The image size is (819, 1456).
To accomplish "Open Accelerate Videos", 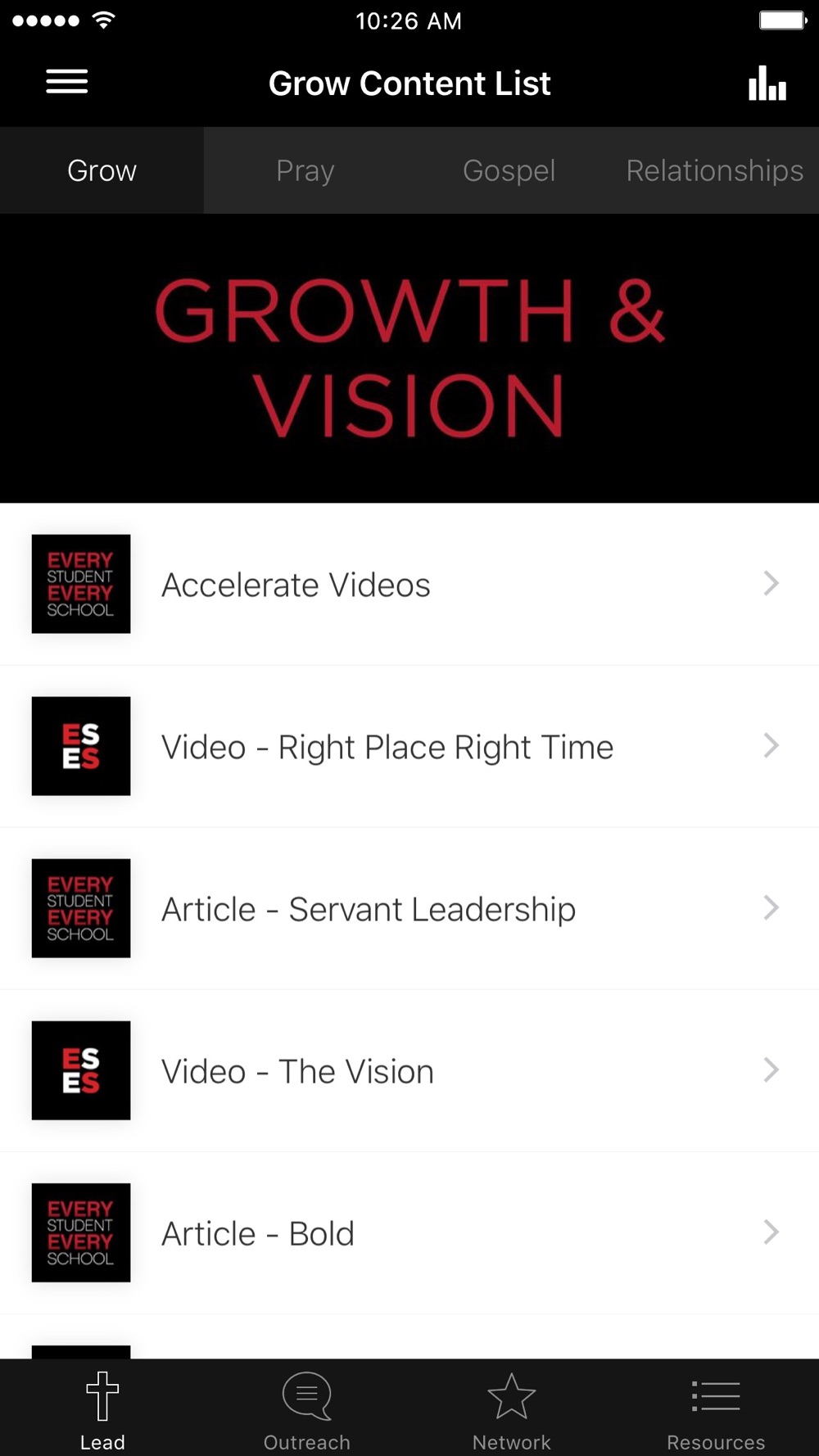I will pos(409,585).
